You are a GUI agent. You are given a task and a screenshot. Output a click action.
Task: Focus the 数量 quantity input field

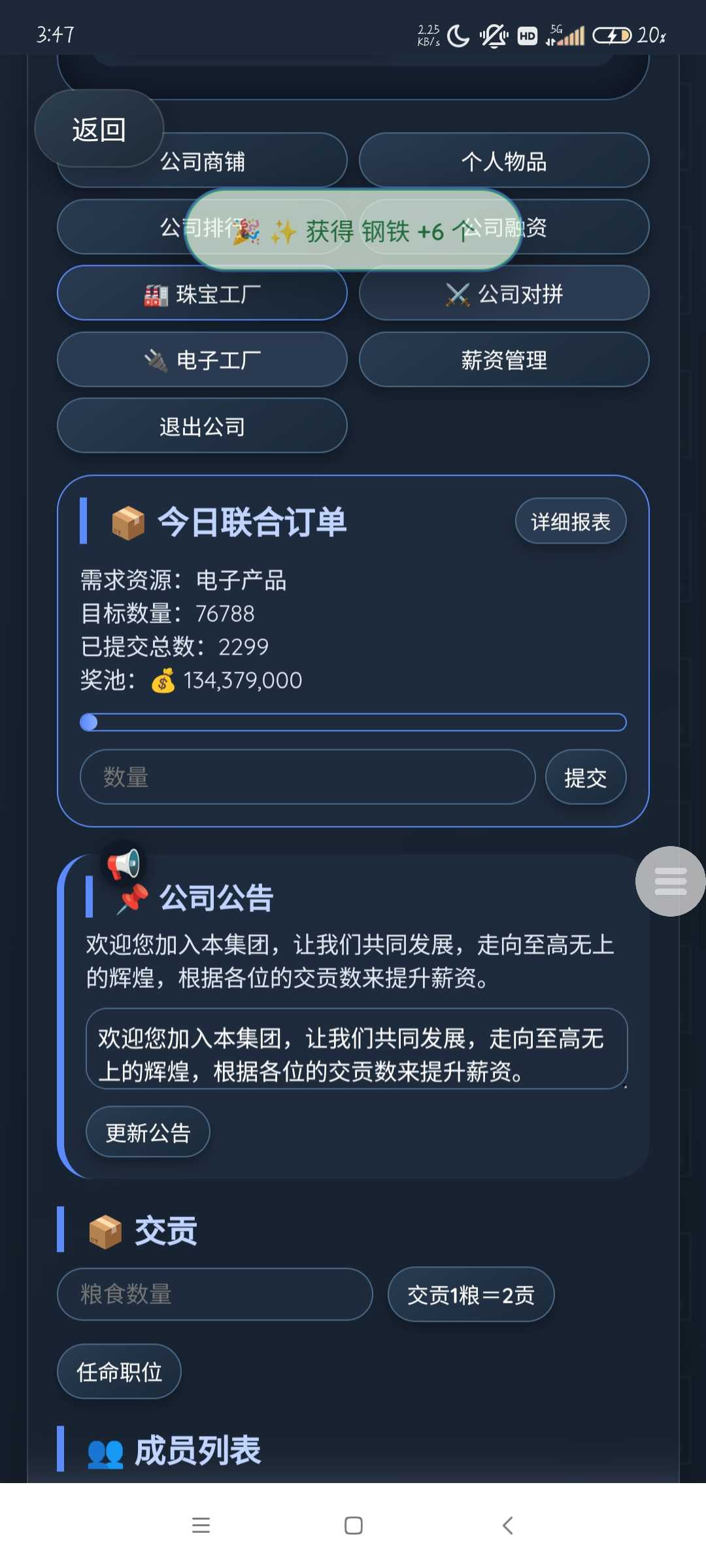tap(307, 777)
